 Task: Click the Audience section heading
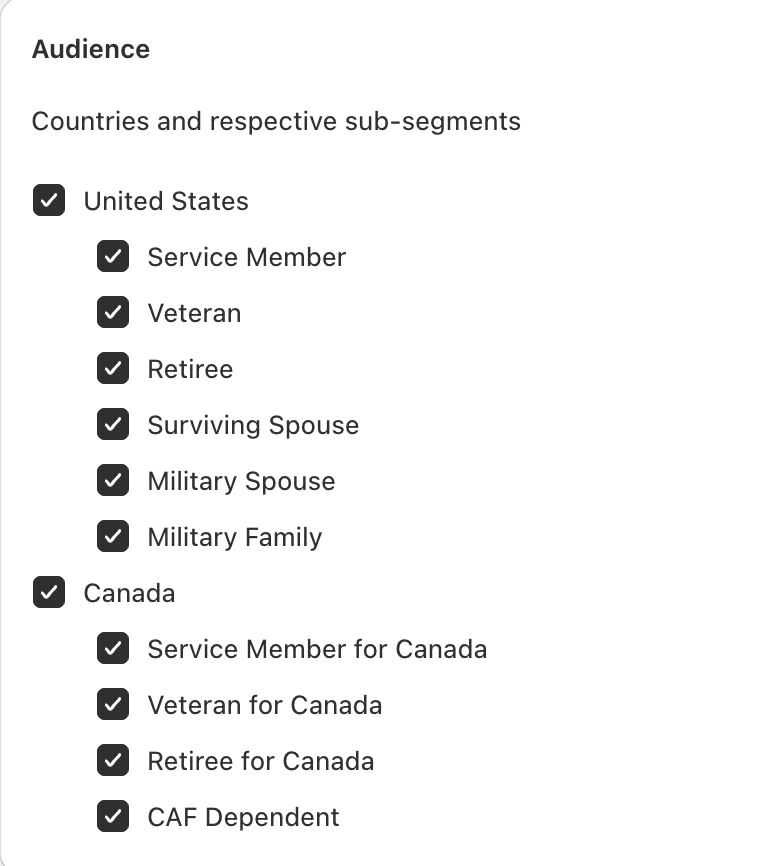click(91, 48)
